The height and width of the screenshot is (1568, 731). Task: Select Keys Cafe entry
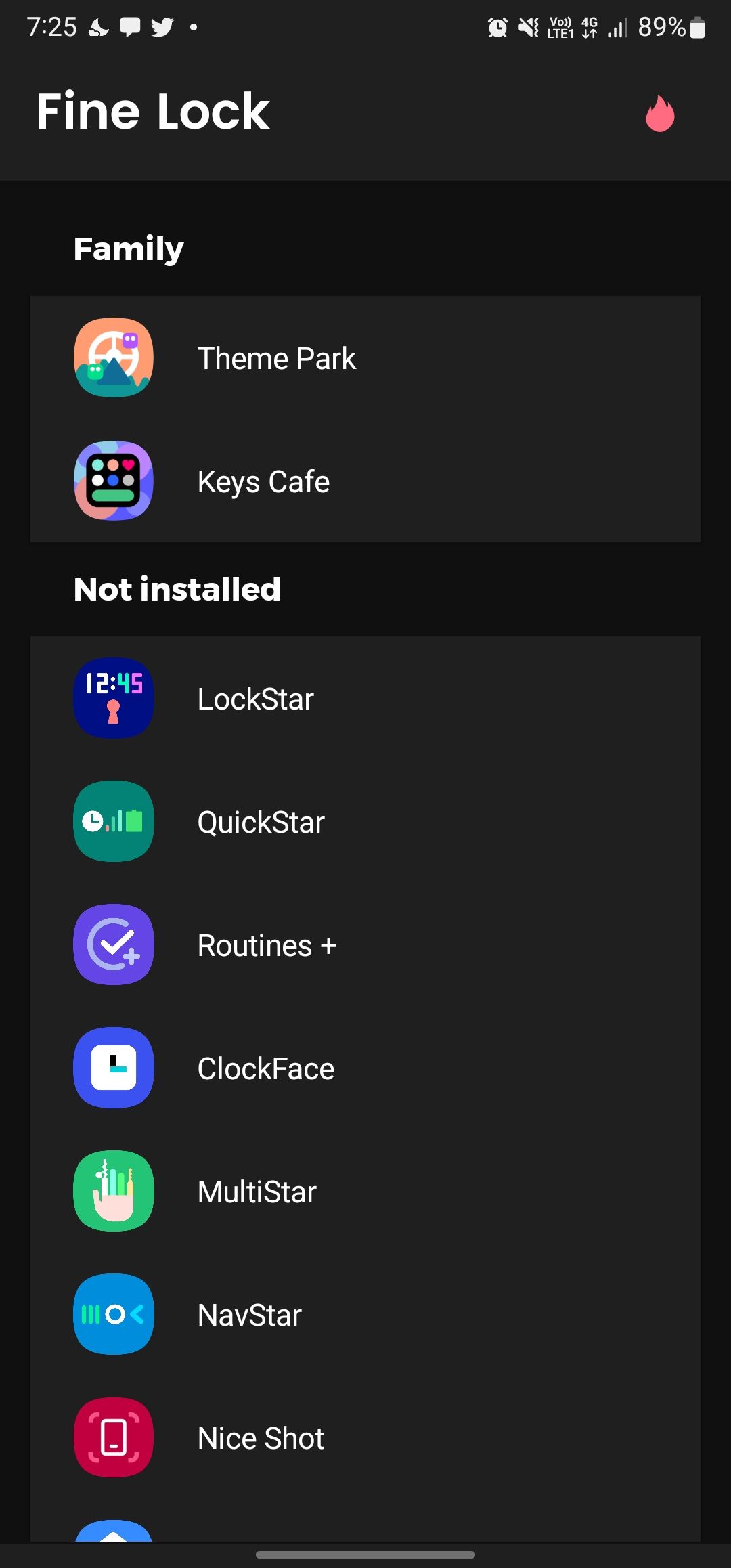pyautogui.click(x=263, y=481)
